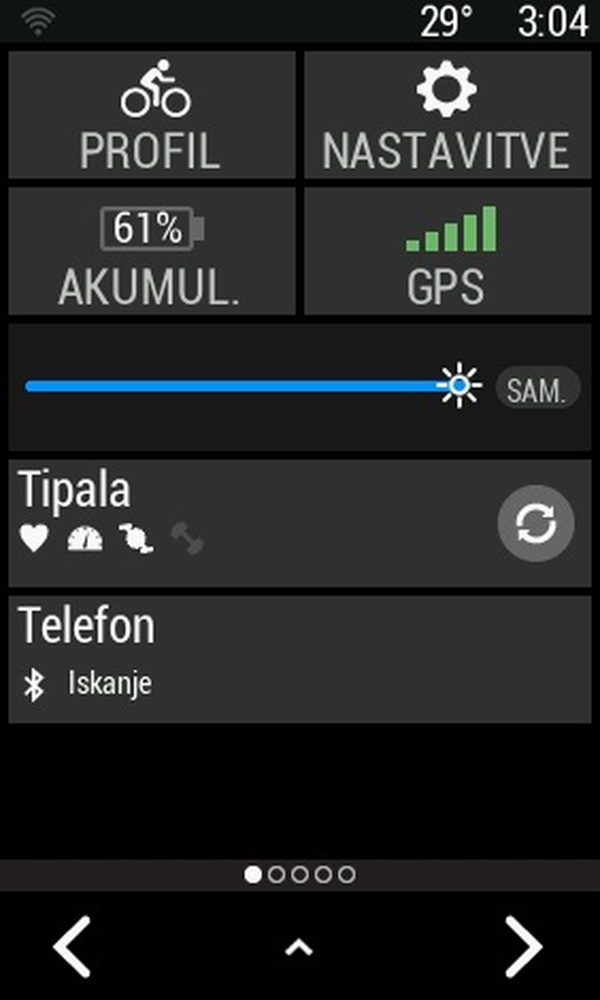The image size is (600, 1000).
Task: Toggle SAM. auto brightness
Action: 538,387
